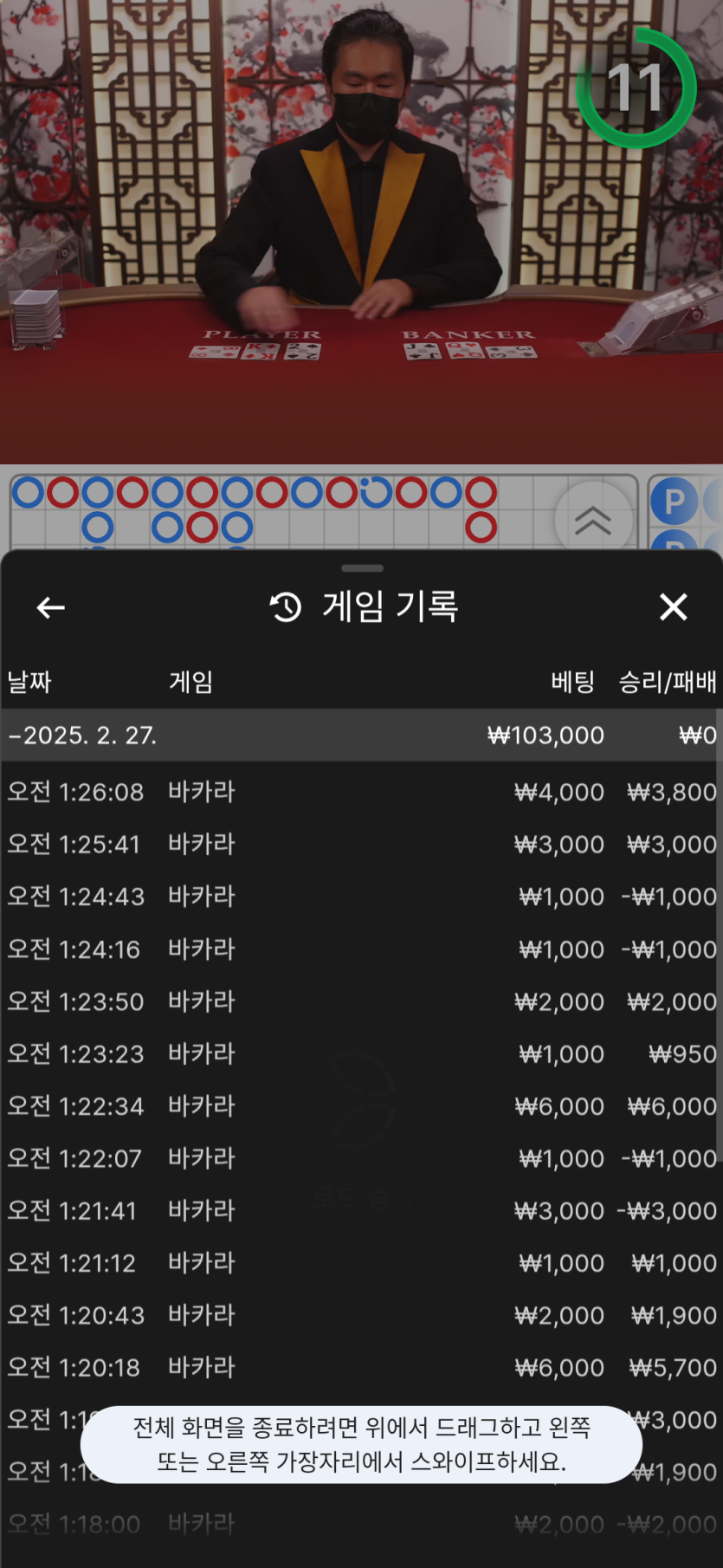View details of 오전 1:24:16 game

pyautogui.click(x=361, y=949)
